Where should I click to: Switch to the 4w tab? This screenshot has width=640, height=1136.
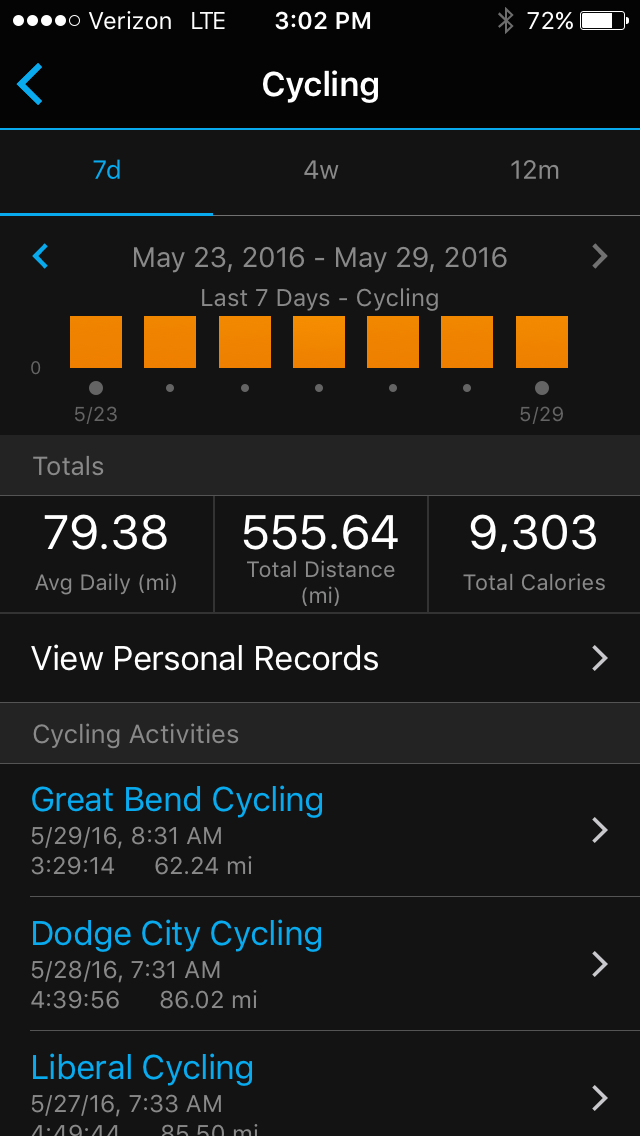click(321, 171)
